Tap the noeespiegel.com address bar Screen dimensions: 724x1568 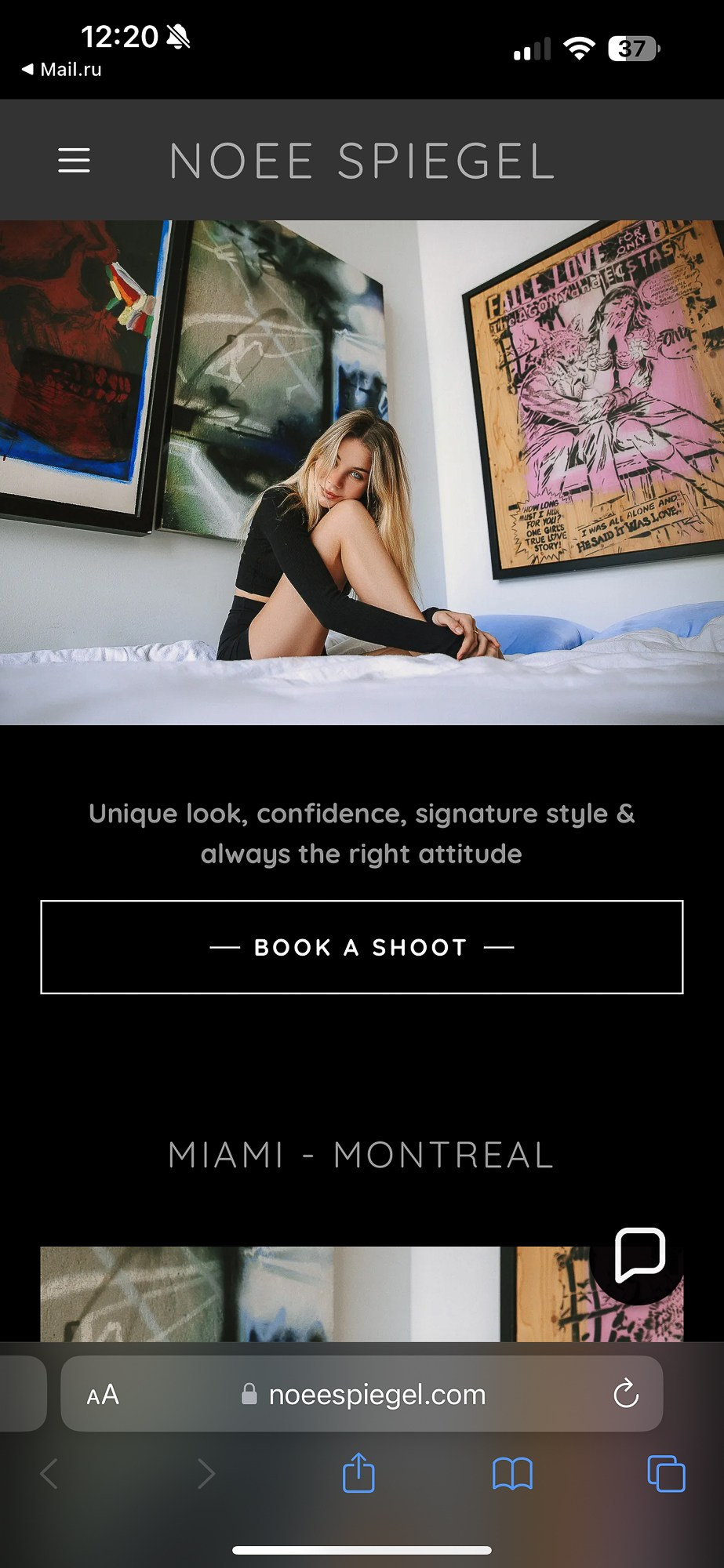click(x=377, y=1395)
